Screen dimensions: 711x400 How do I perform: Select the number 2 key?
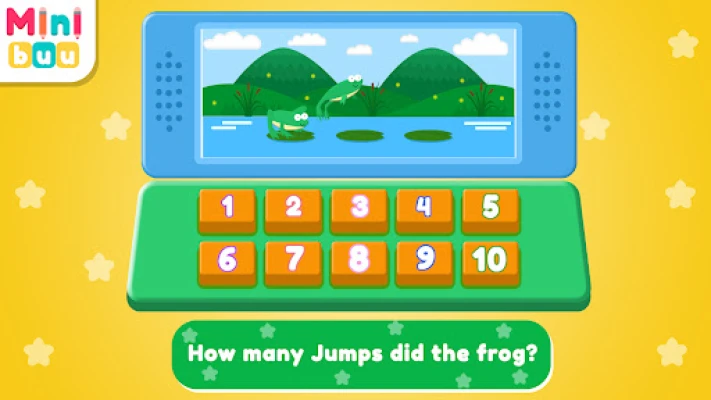[294, 208]
